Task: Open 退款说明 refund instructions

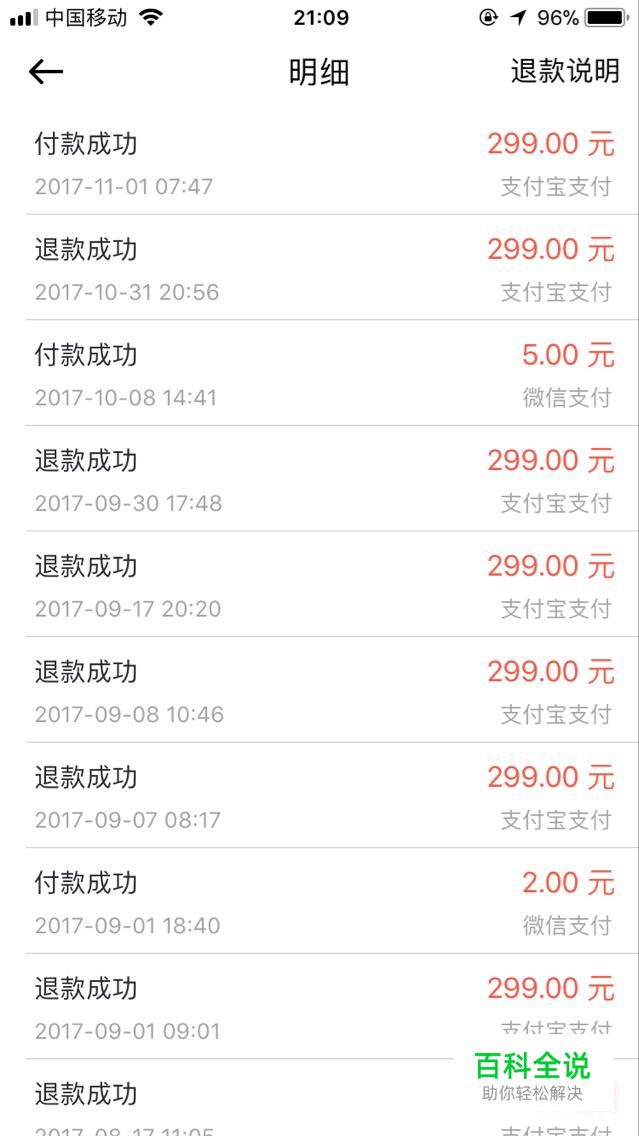Action: point(565,72)
